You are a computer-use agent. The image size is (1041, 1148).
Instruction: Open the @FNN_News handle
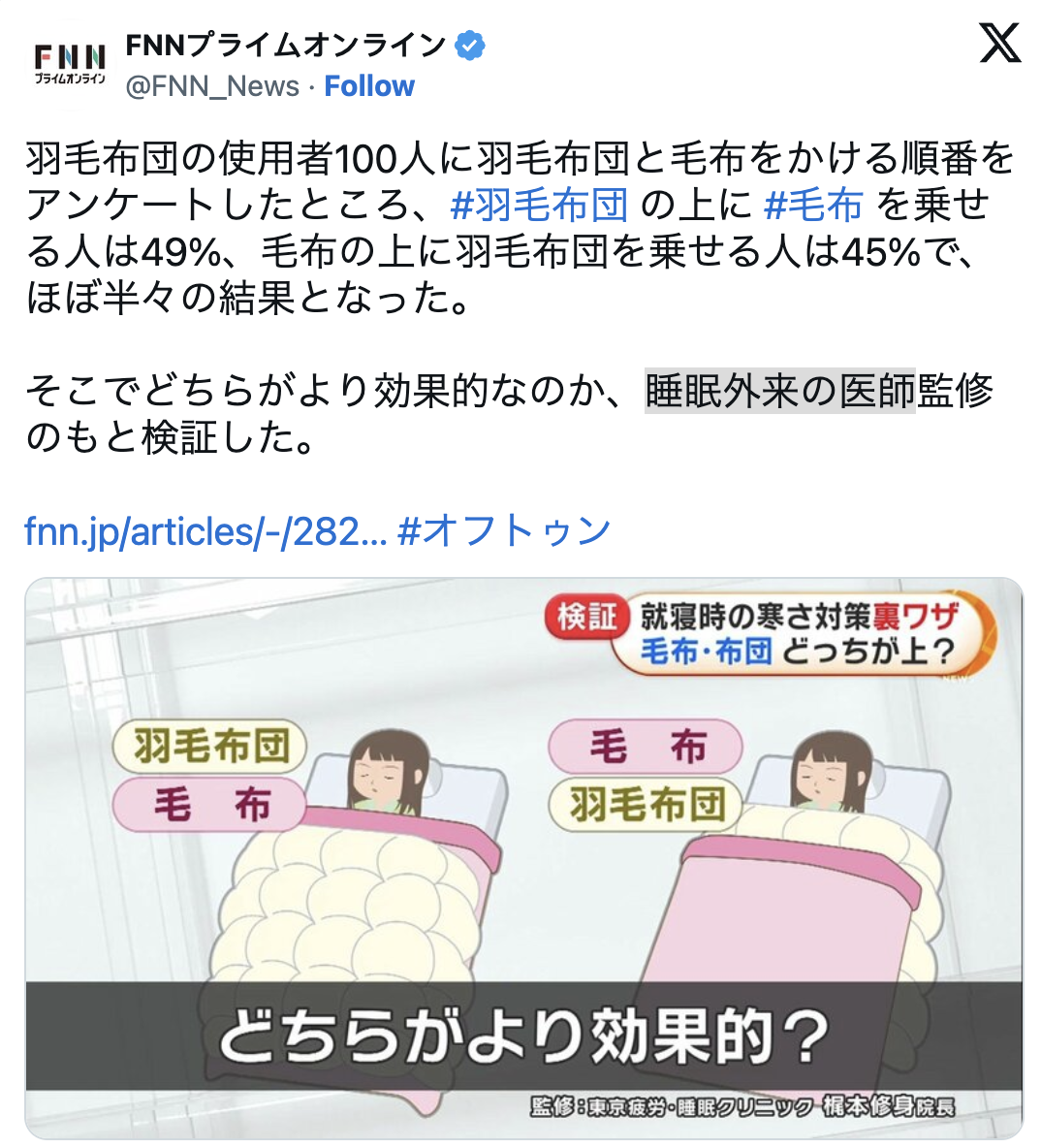click(x=212, y=86)
